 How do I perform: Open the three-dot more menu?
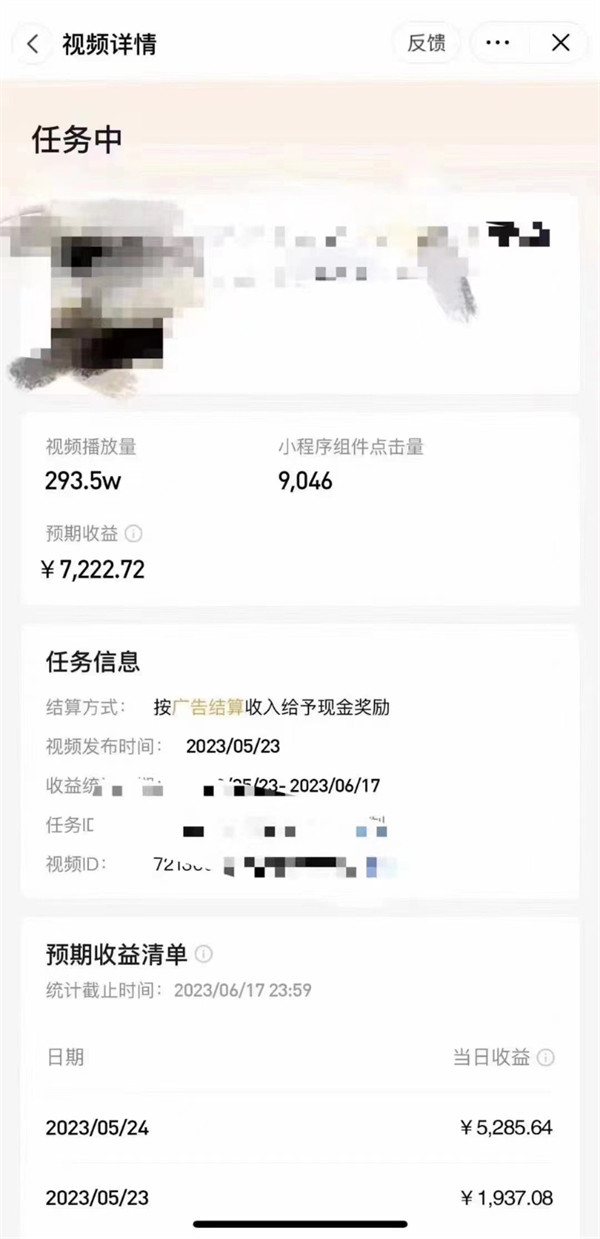[497, 44]
